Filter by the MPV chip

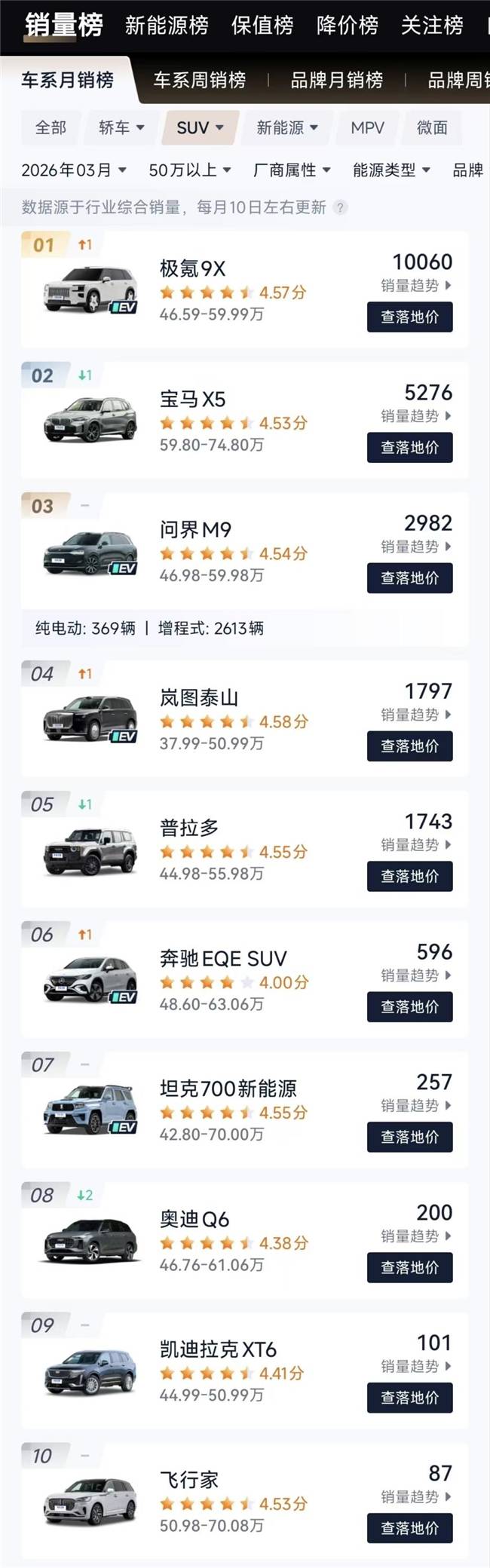[x=368, y=127]
